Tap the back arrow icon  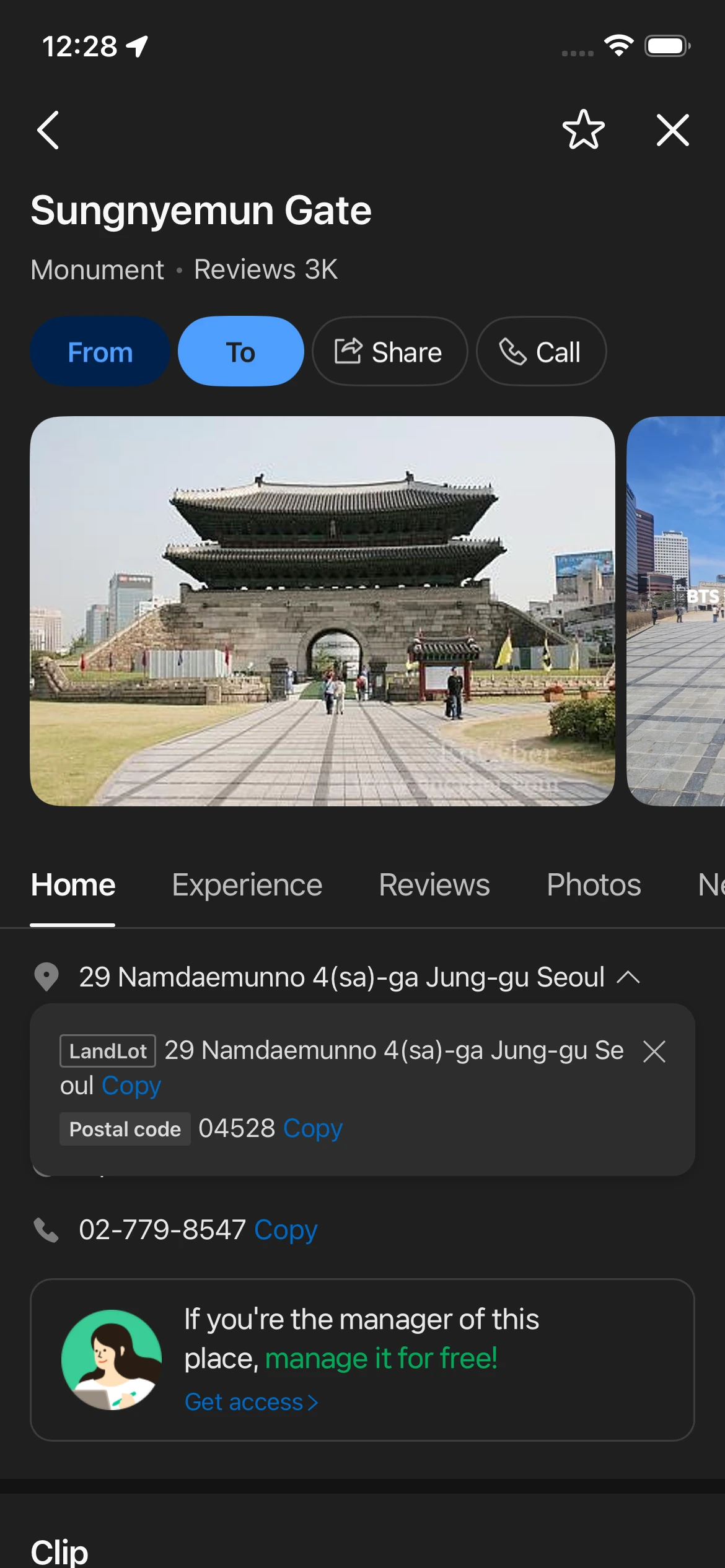48,130
